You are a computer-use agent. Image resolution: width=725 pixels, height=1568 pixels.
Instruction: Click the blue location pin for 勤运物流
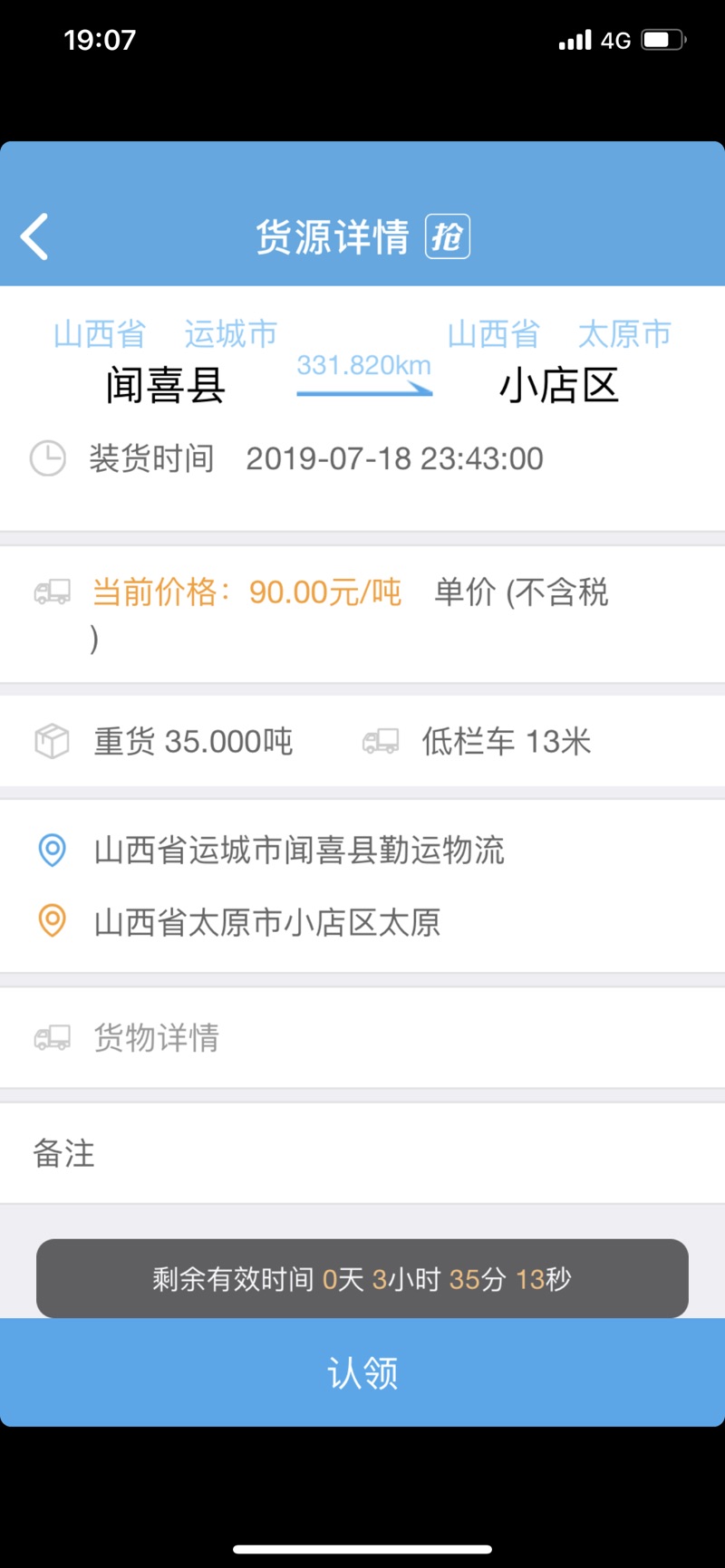(x=52, y=851)
